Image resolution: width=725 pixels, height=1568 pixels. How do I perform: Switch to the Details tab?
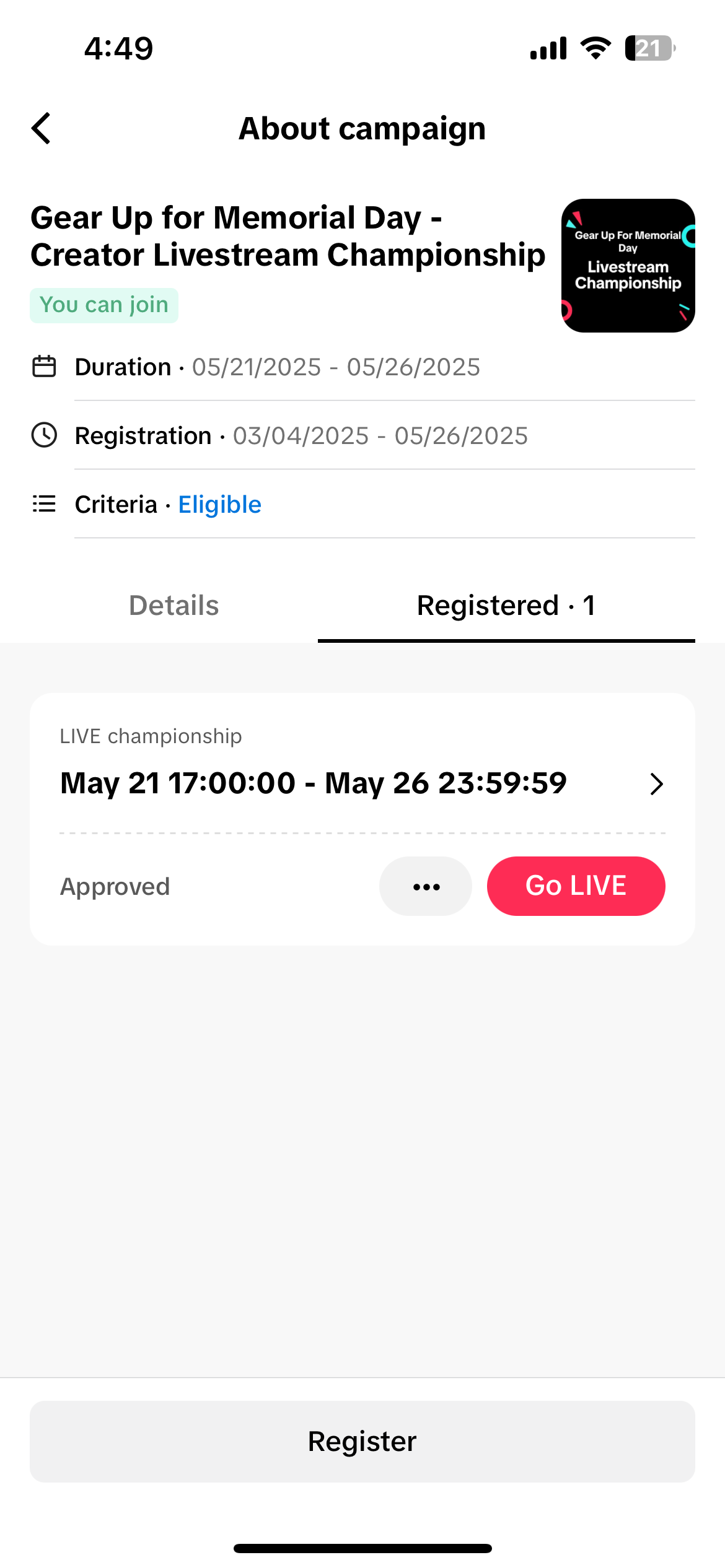pos(174,606)
